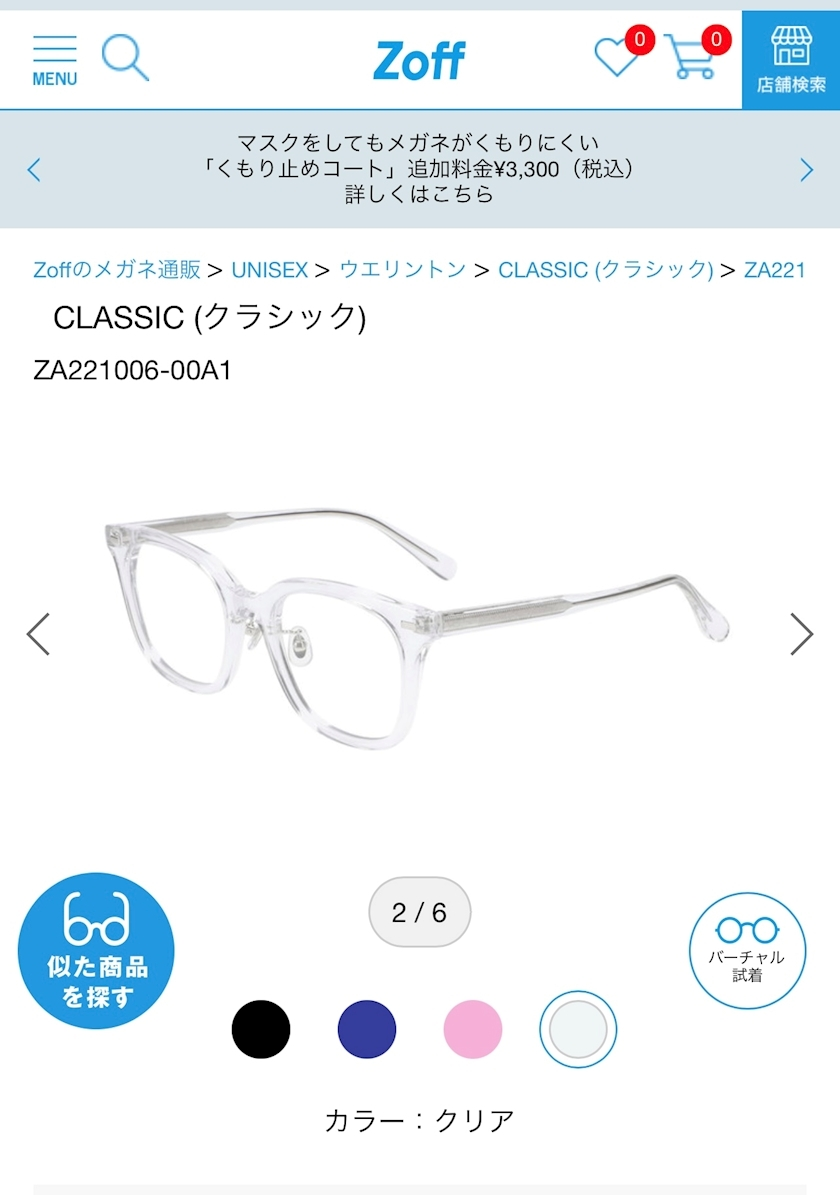Open the 店舗検索 store finder

click(791, 60)
